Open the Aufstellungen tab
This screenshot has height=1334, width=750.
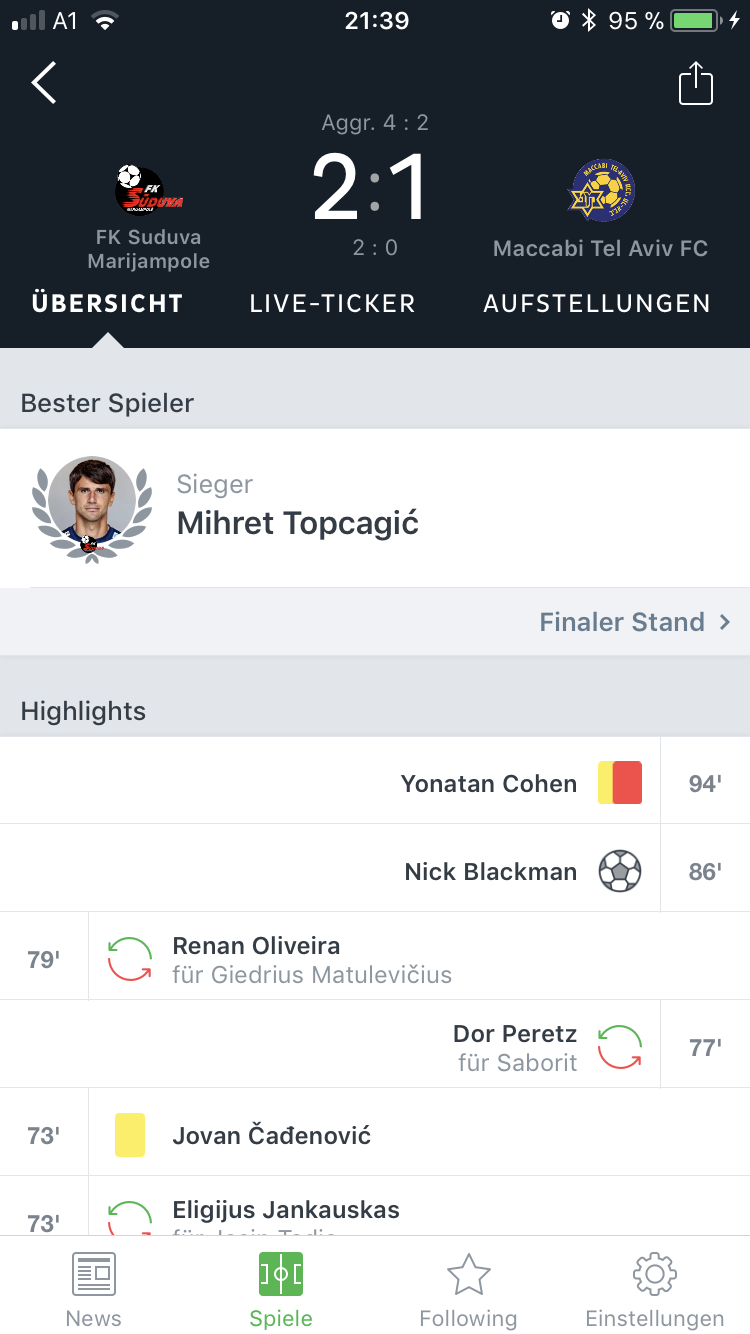point(597,304)
